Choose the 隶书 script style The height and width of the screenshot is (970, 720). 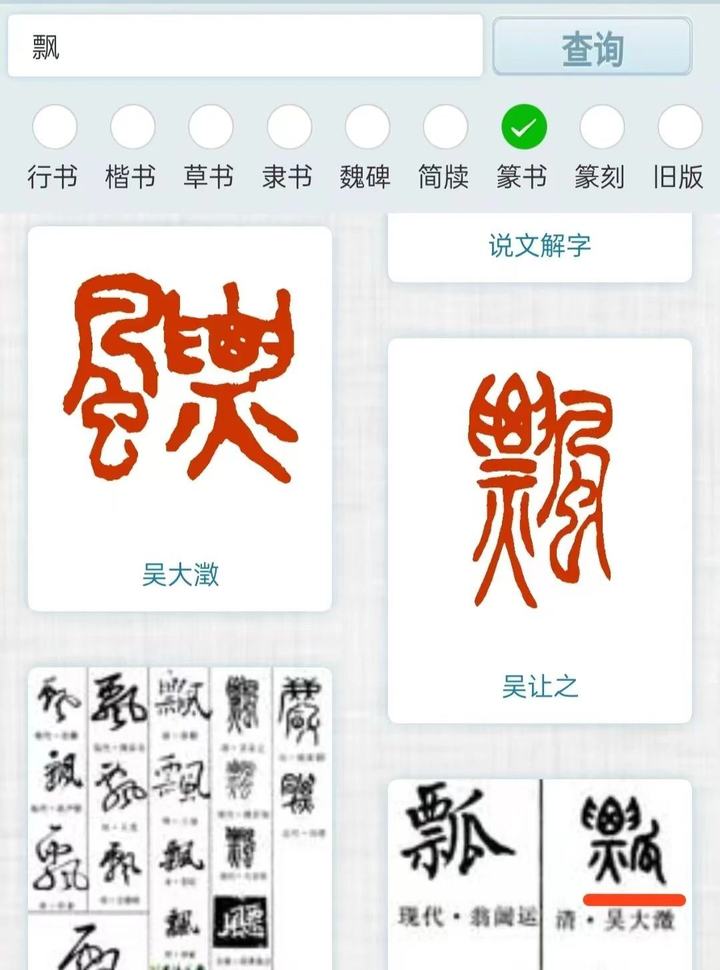point(288,128)
